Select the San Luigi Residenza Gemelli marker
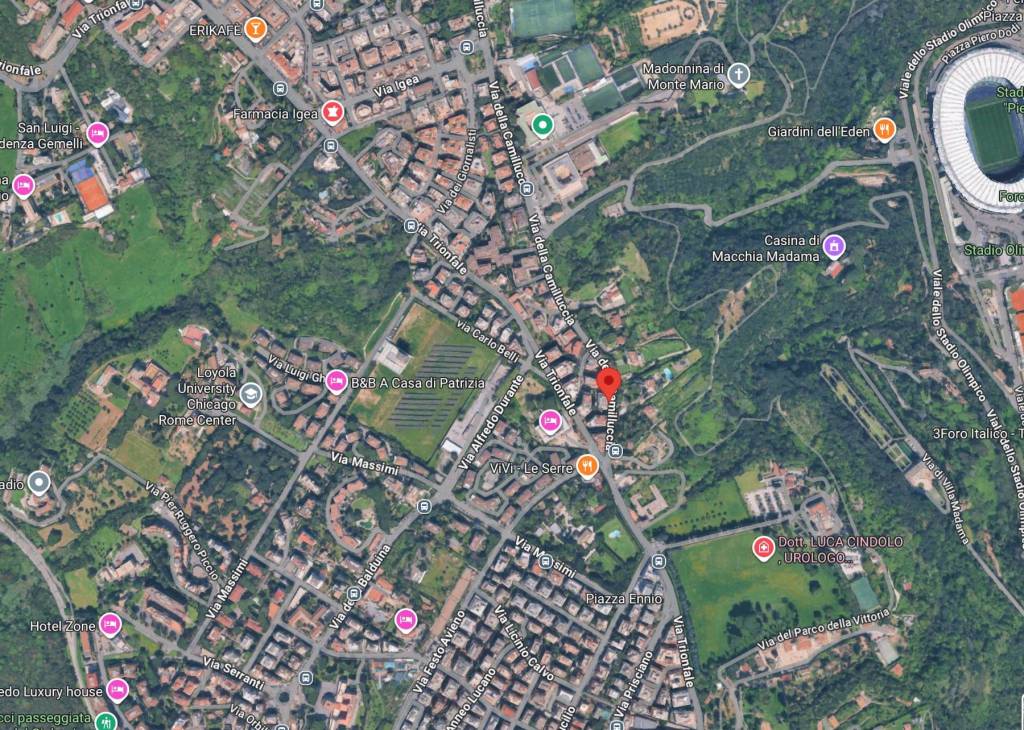This screenshot has height=730, width=1024. [x=97, y=133]
